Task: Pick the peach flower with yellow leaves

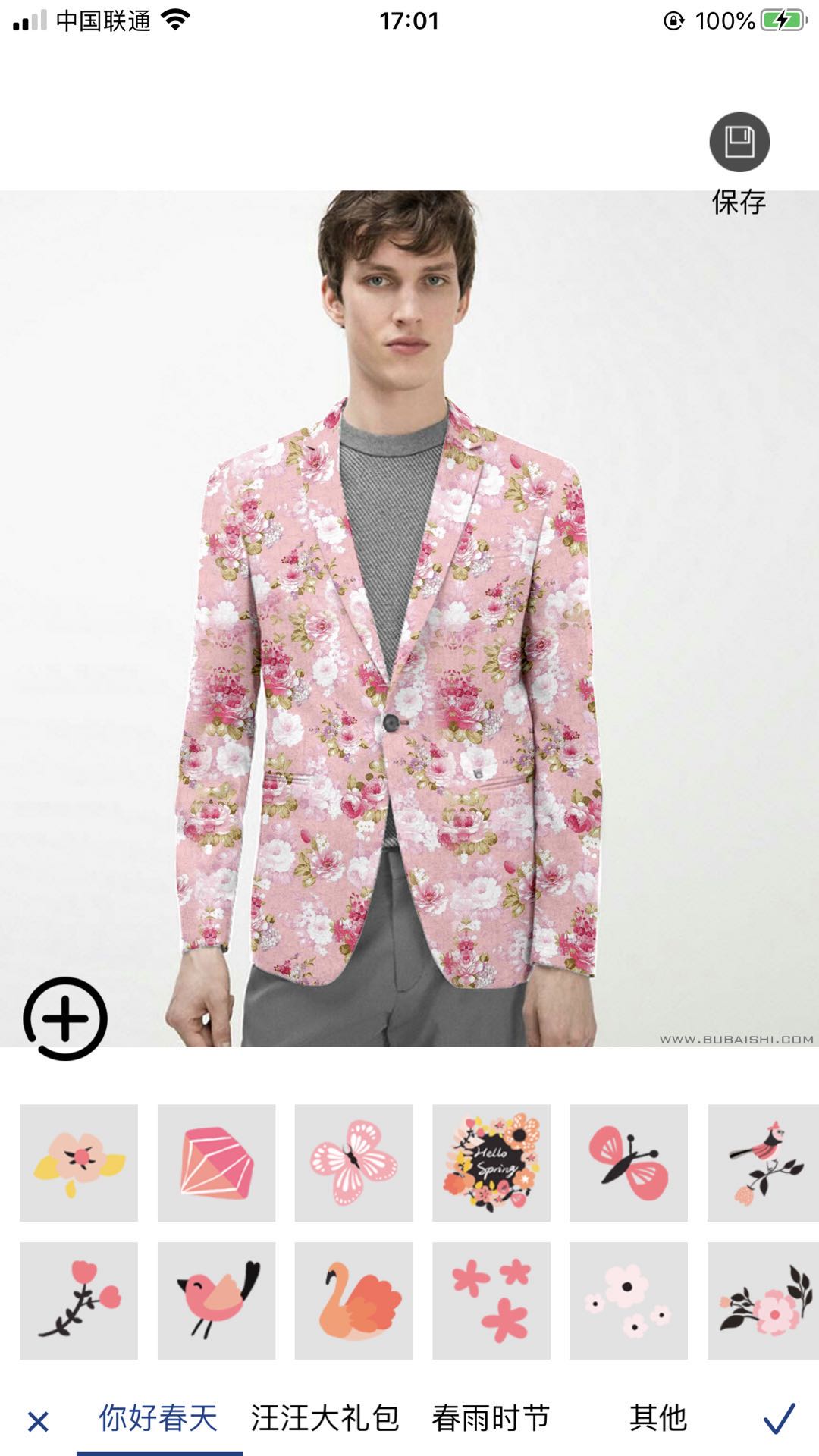Action: pyautogui.click(x=79, y=1163)
